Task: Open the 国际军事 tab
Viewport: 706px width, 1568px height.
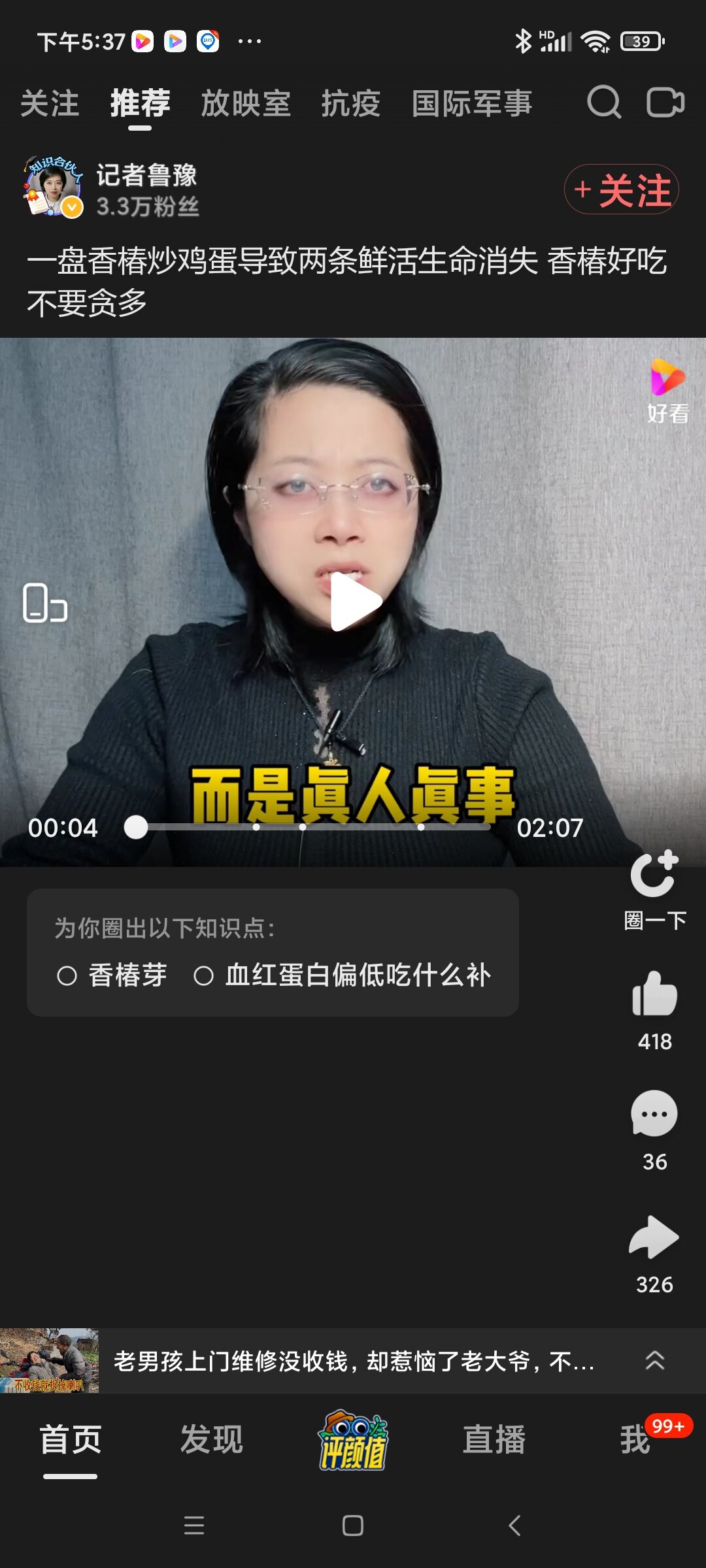Action: coord(472,104)
